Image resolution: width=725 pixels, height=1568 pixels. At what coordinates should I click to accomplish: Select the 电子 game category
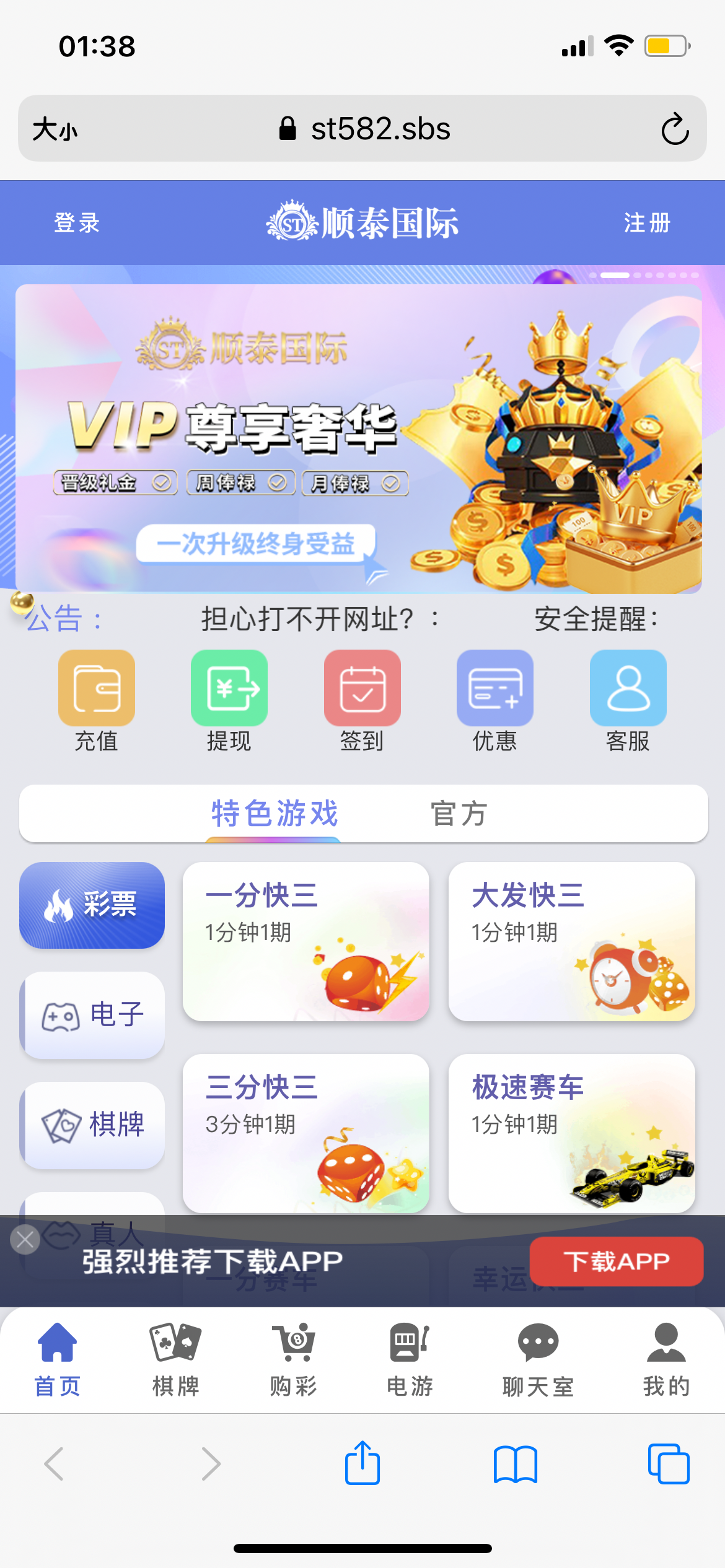click(x=92, y=1015)
